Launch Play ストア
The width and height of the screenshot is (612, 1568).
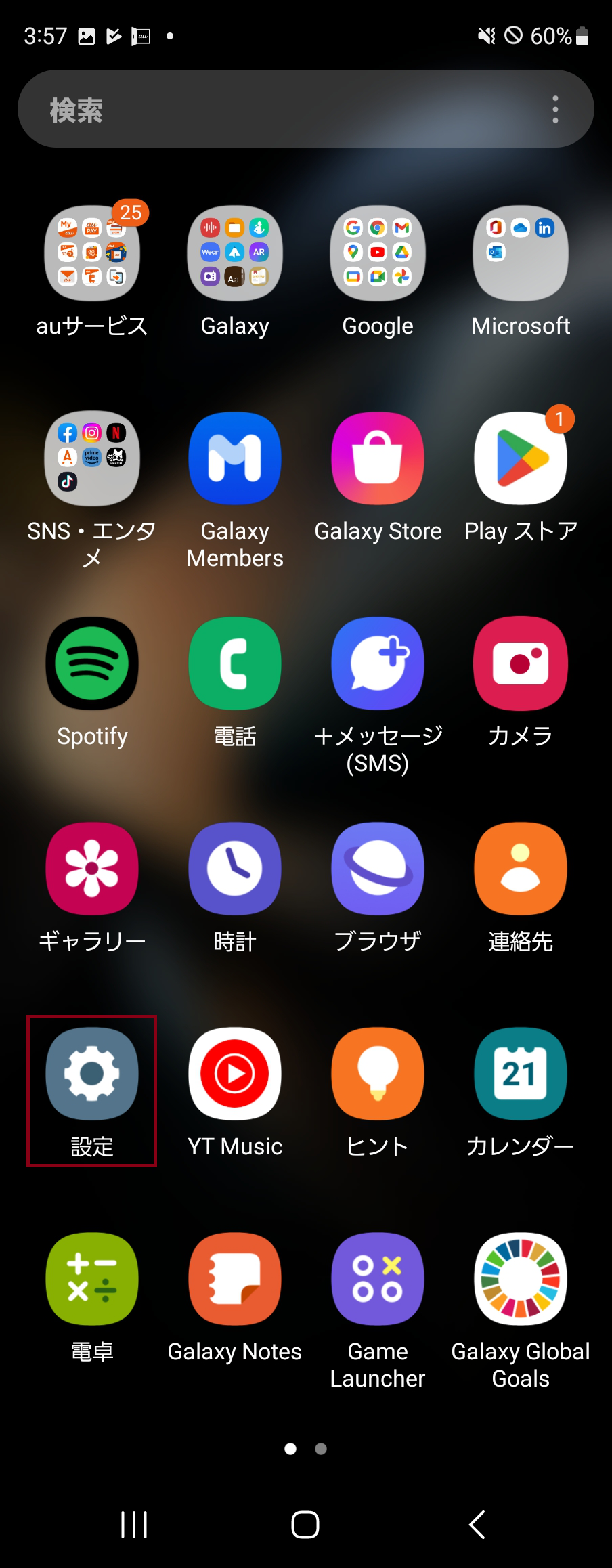click(521, 459)
